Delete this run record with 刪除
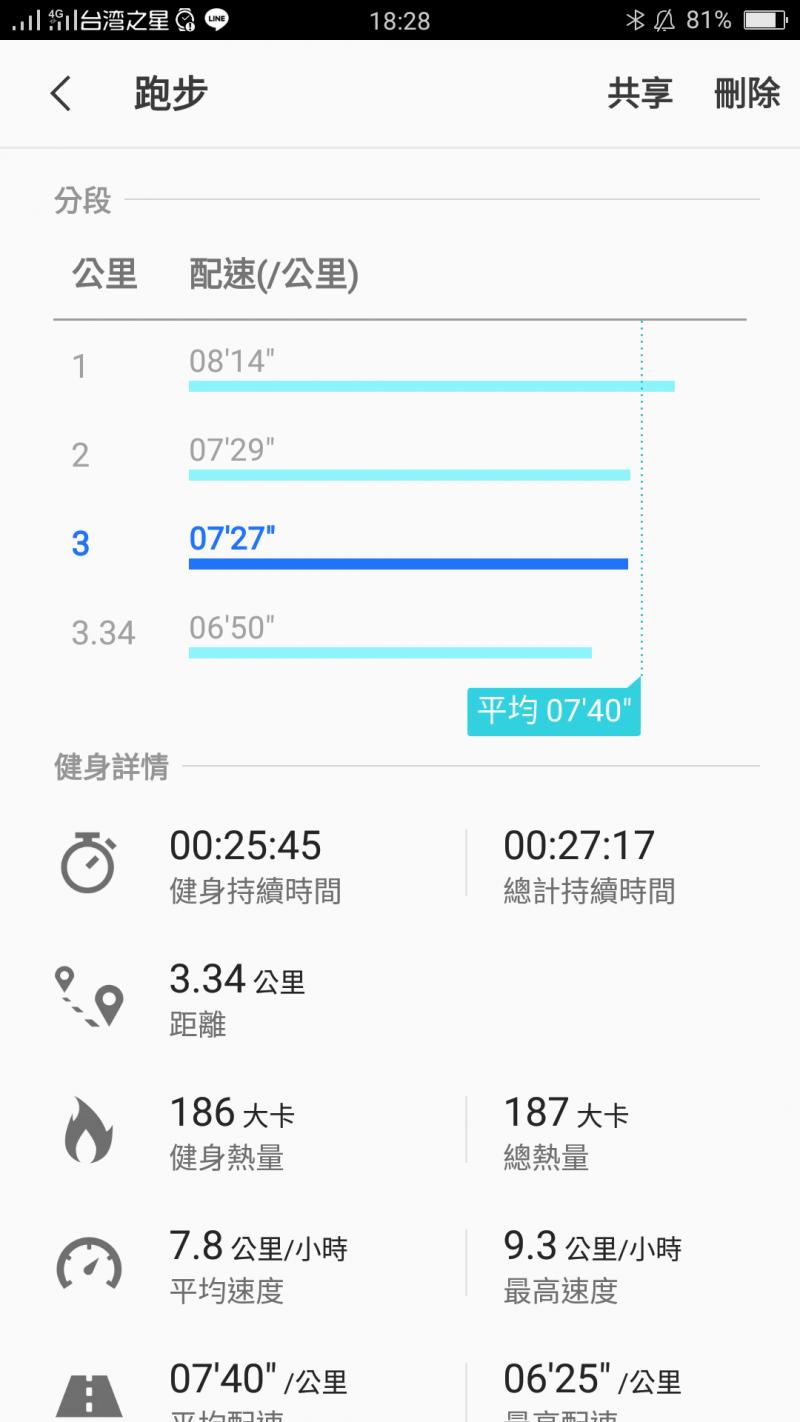The height and width of the screenshot is (1422, 800). (x=746, y=94)
